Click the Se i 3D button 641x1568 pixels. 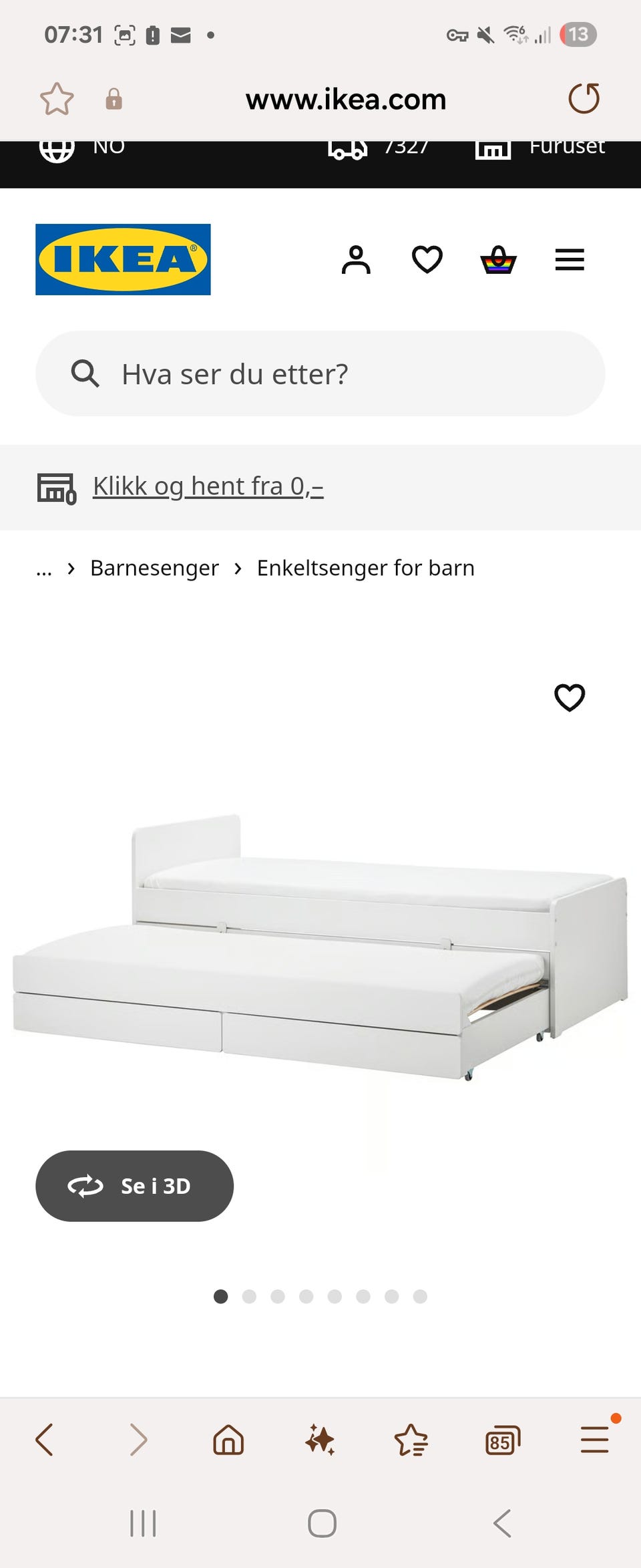coord(134,1186)
